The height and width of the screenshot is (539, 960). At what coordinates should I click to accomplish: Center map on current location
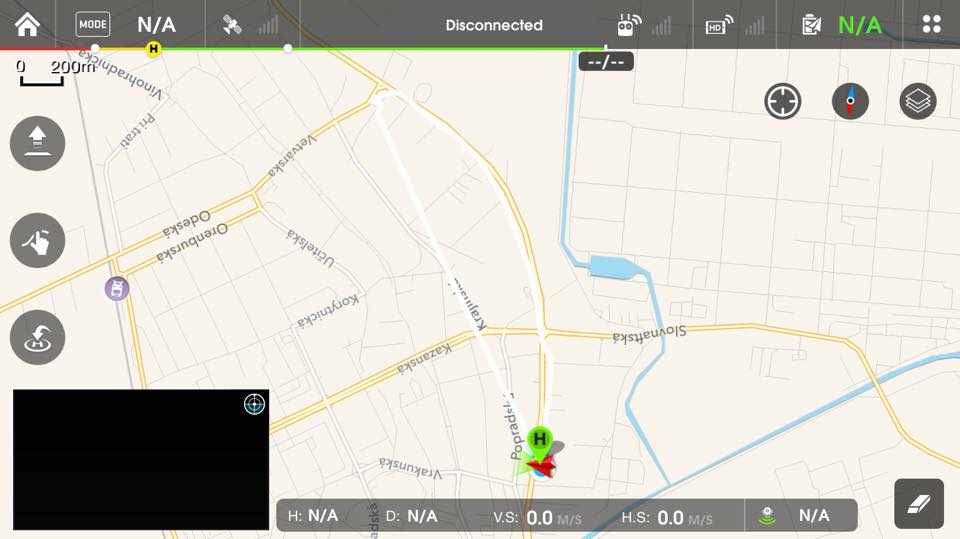coord(782,101)
